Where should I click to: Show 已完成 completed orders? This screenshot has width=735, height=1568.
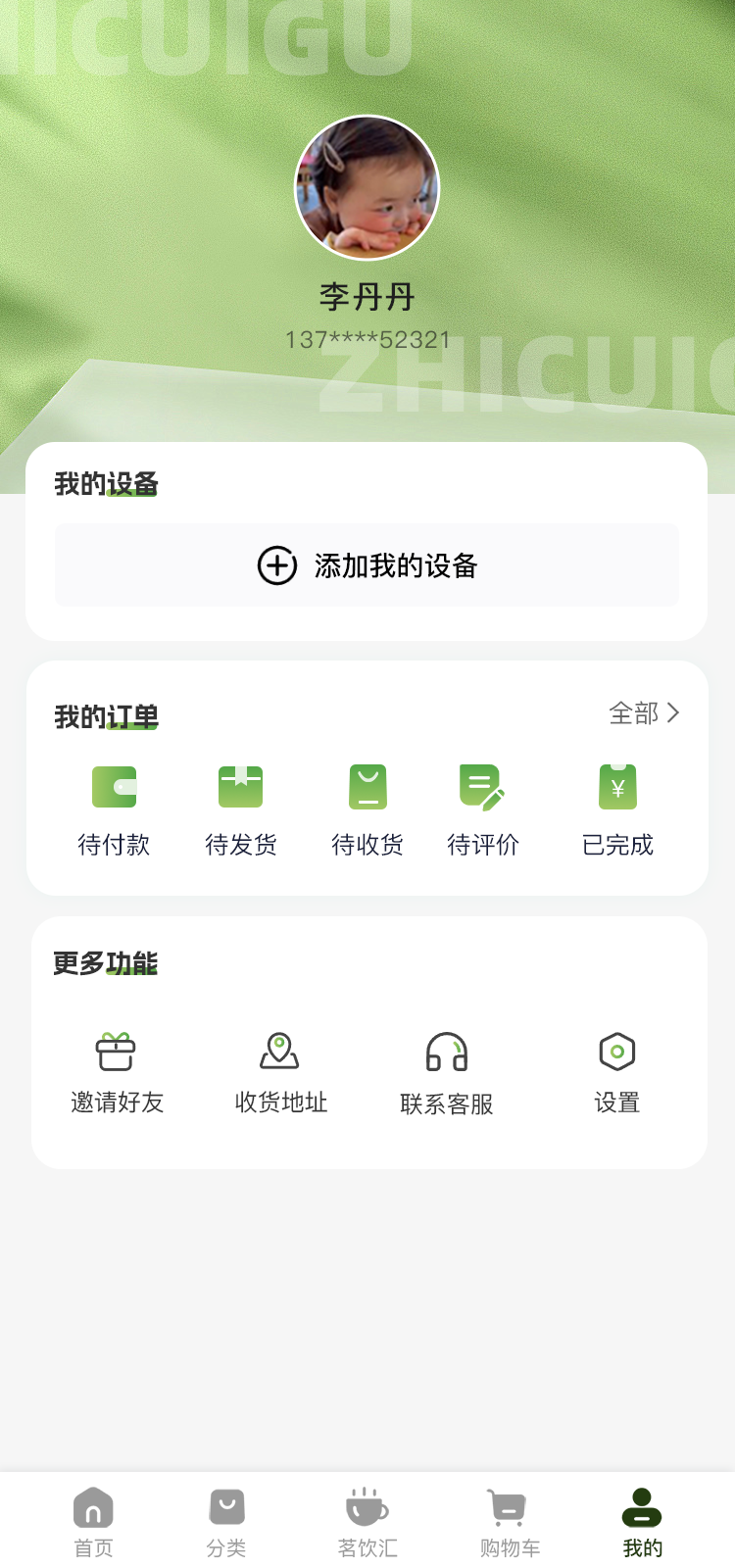coord(617,810)
